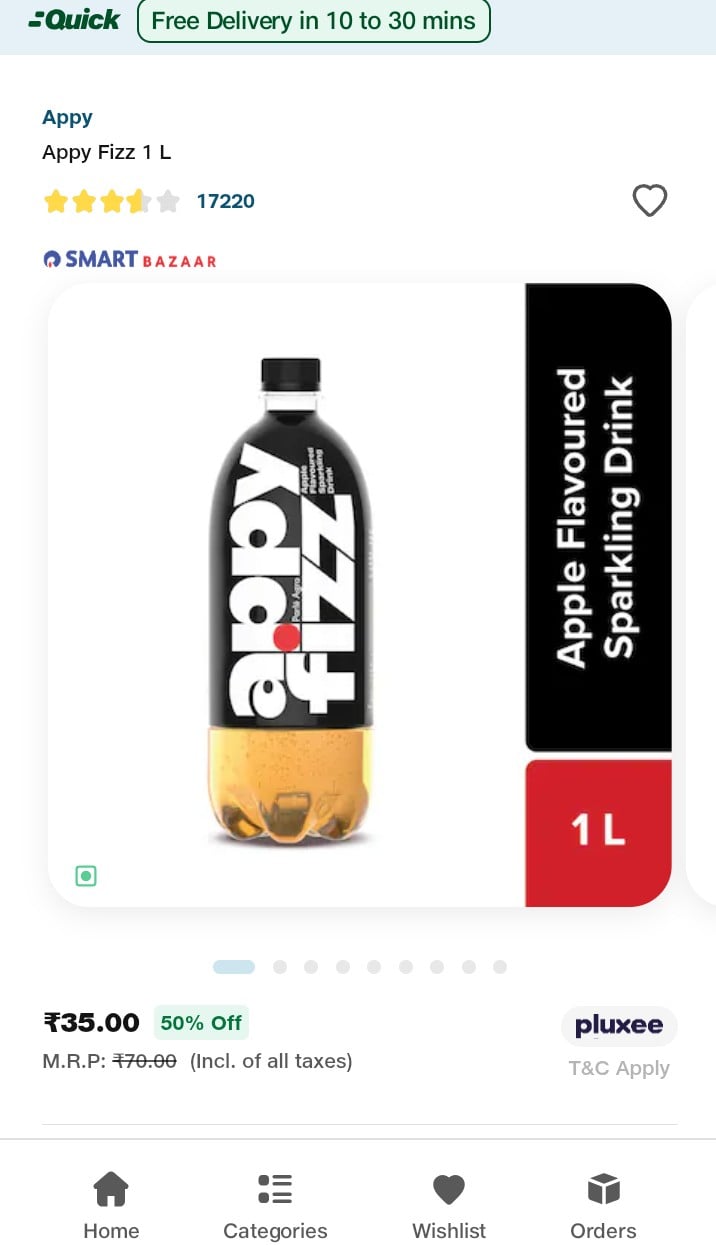Open the Appy Fizz product image
Image resolution: width=716 pixels, height=1245 pixels.
[360, 595]
